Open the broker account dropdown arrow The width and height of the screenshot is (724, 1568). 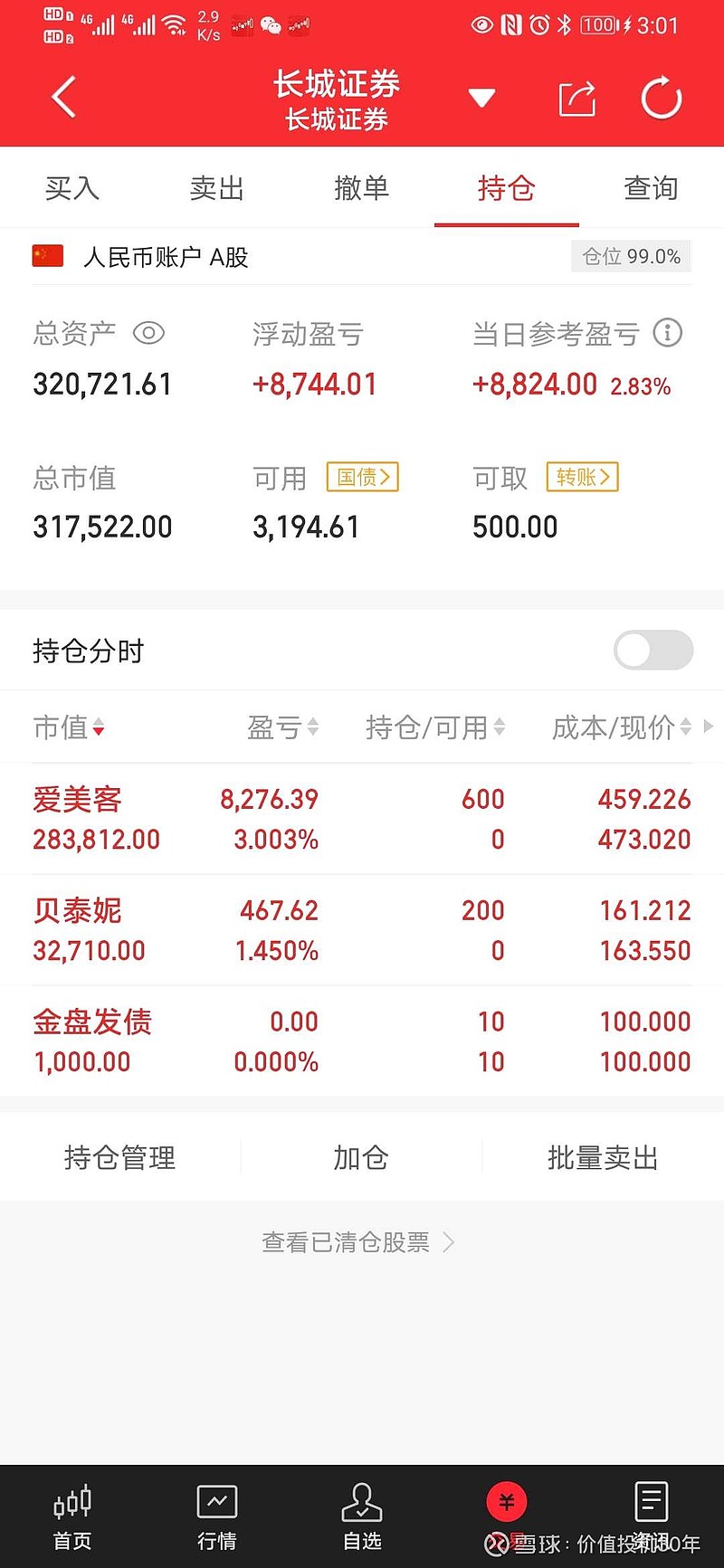click(481, 98)
